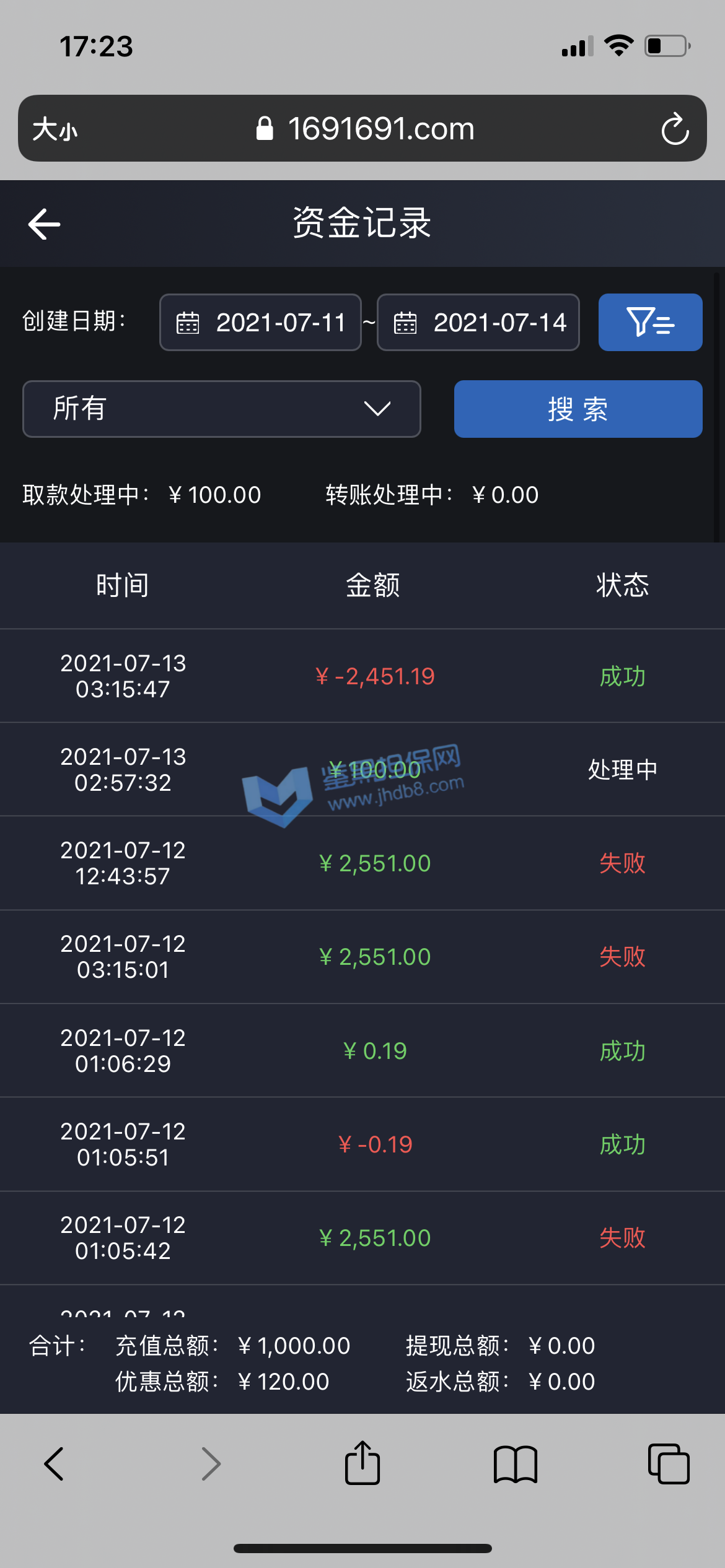The image size is (725, 1568).
Task: Open the Safari share sheet
Action: click(x=362, y=1464)
